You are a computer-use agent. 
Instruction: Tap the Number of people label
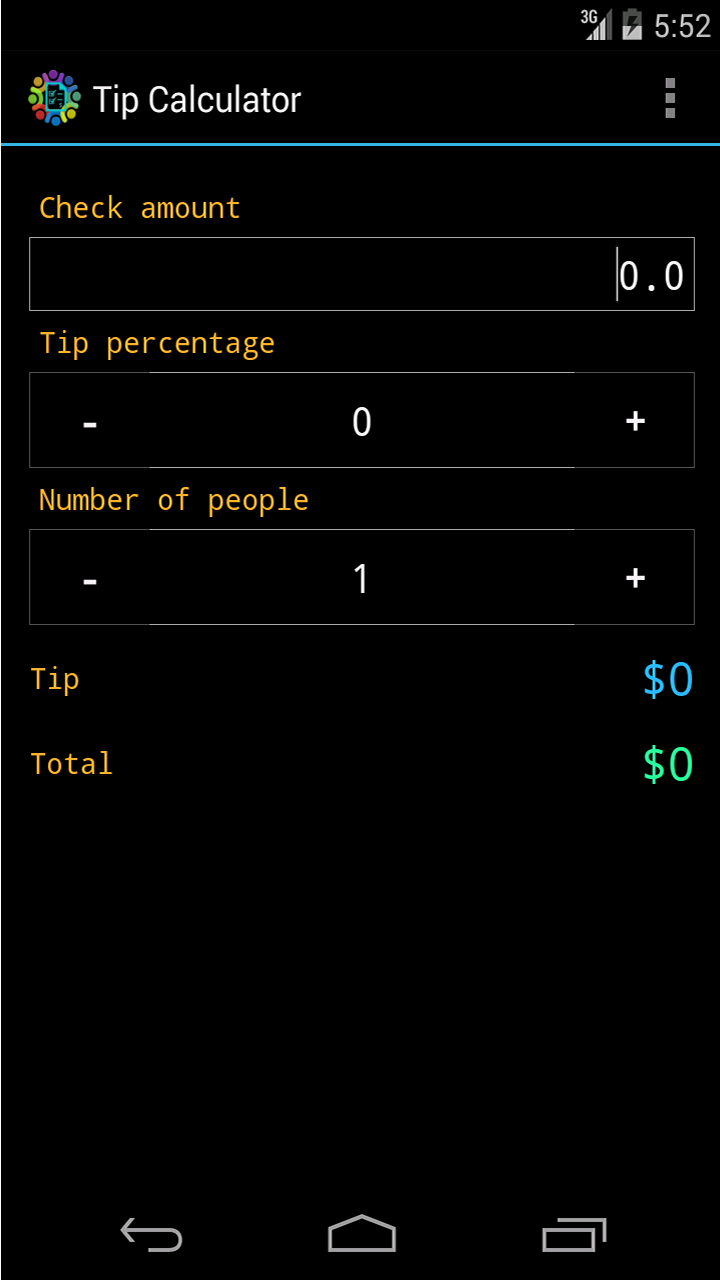(x=172, y=500)
